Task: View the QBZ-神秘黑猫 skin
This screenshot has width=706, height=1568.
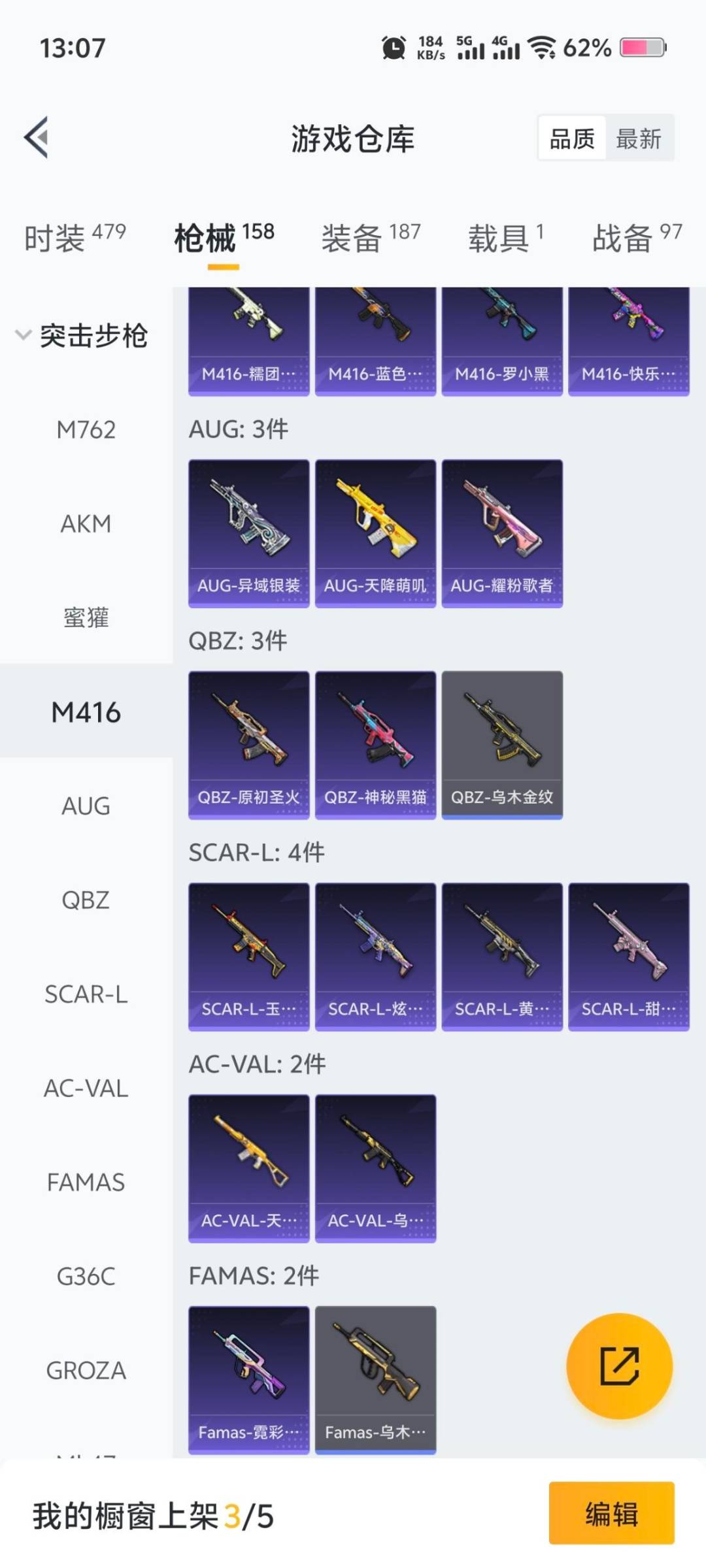Action: click(375, 745)
